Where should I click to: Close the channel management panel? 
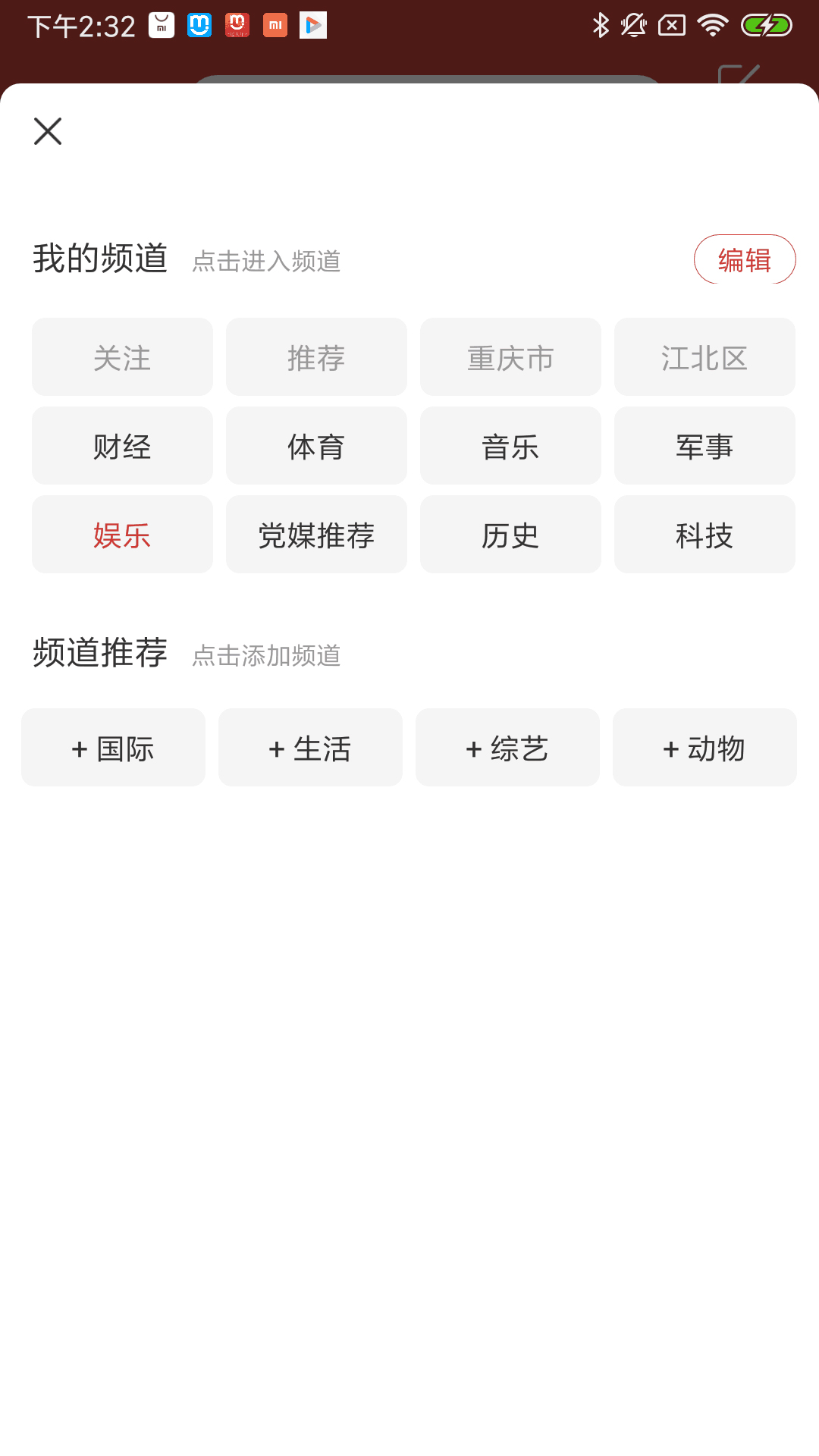pos(48,130)
